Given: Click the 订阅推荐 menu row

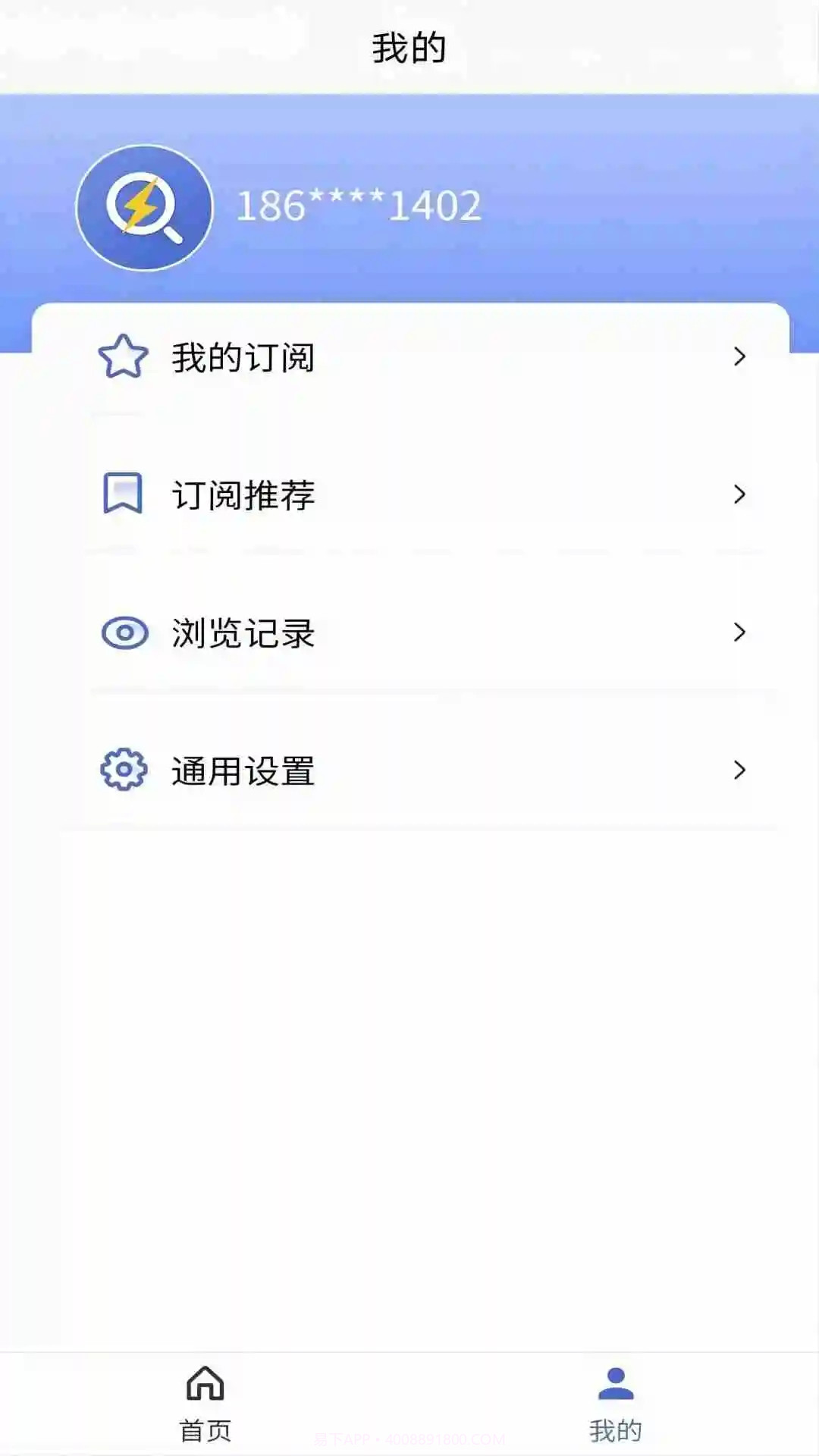Looking at the screenshot, I should pyautogui.click(x=243, y=494).
